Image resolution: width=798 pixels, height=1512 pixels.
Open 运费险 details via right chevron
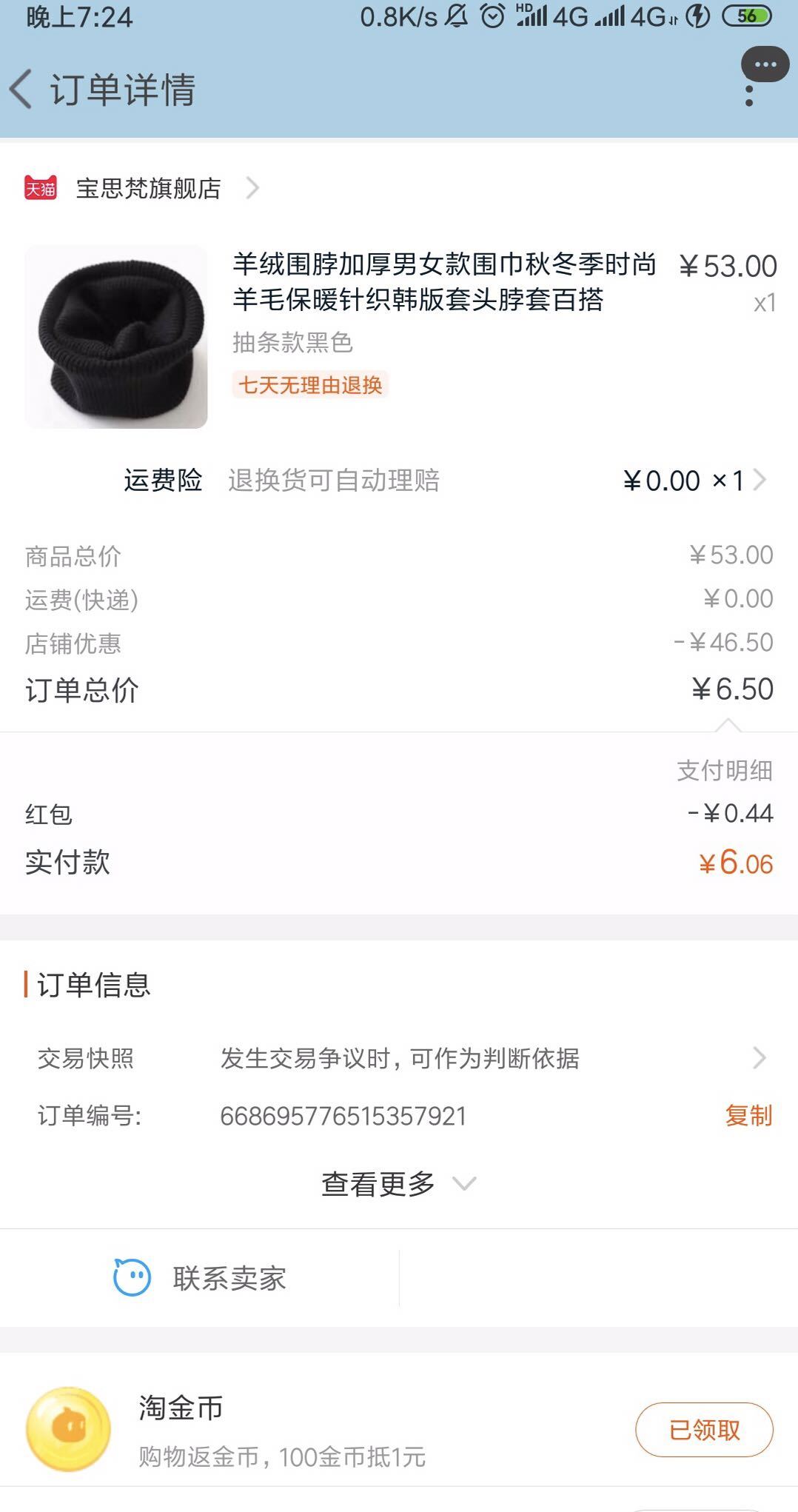click(759, 481)
